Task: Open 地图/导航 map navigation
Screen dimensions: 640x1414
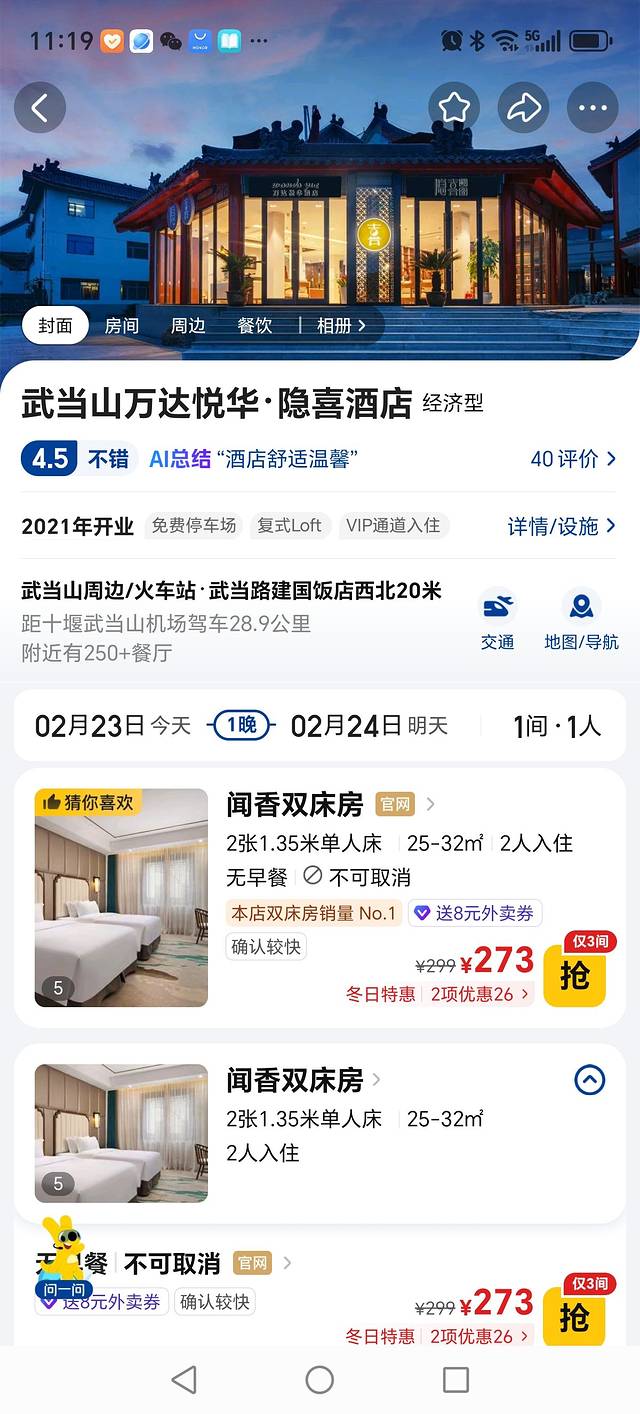Action: [581, 619]
